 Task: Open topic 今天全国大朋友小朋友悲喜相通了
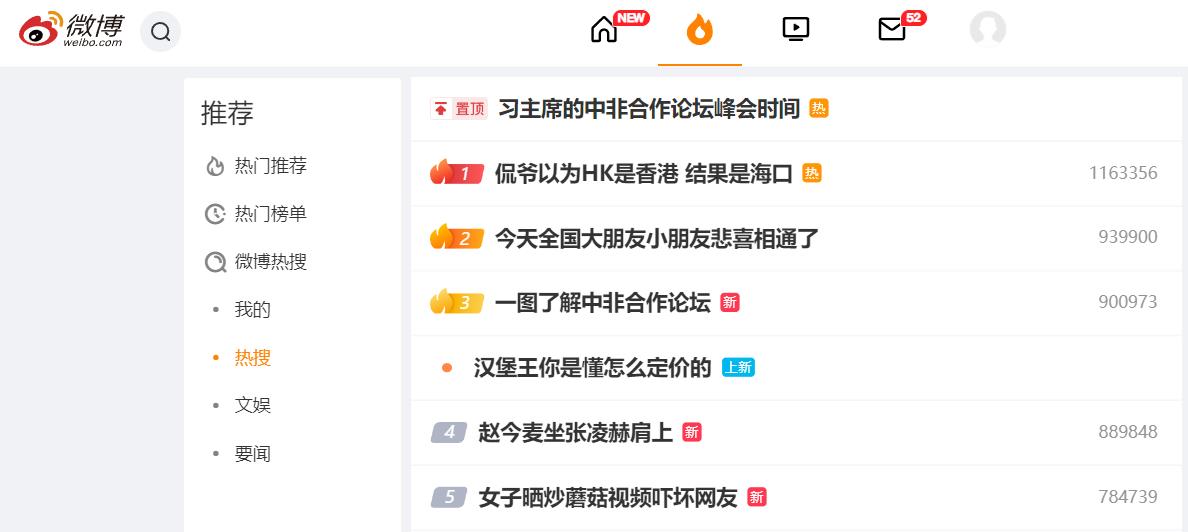[x=656, y=238]
